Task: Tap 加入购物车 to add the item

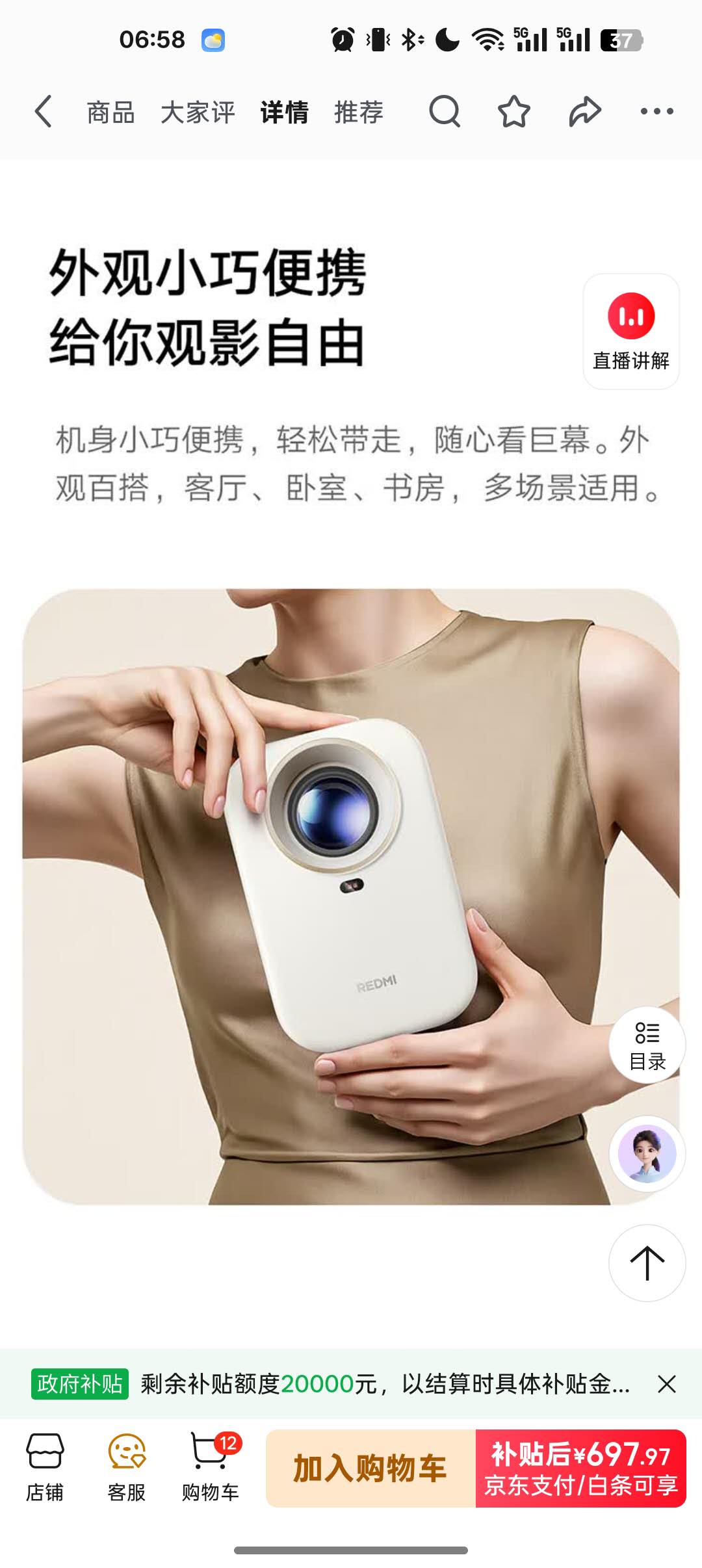Action: coord(370,1469)
